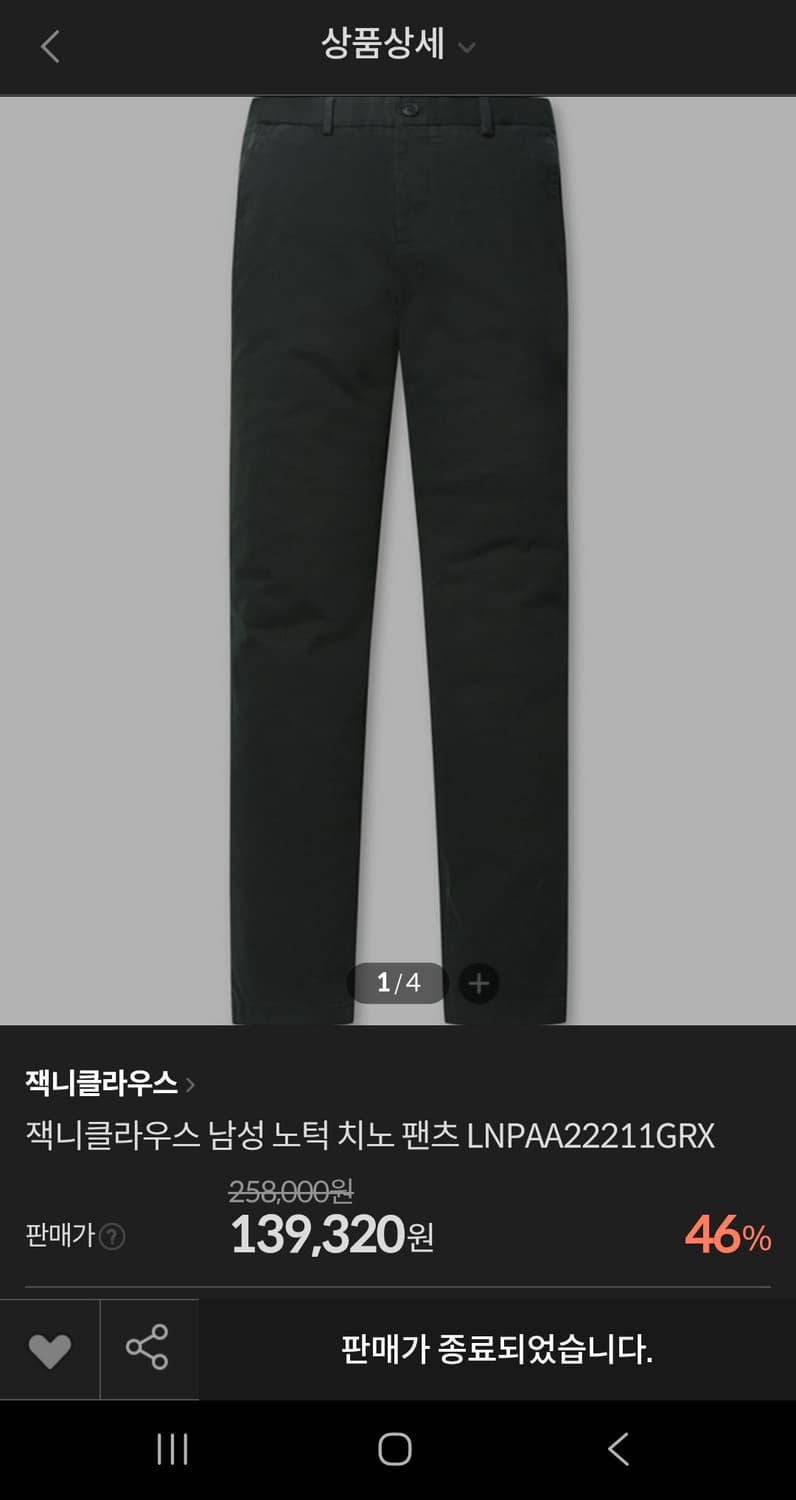Screen dimensions: 796x1500
Task: Select the 상품상세 header tab
Action: click(x=382, y=46)
